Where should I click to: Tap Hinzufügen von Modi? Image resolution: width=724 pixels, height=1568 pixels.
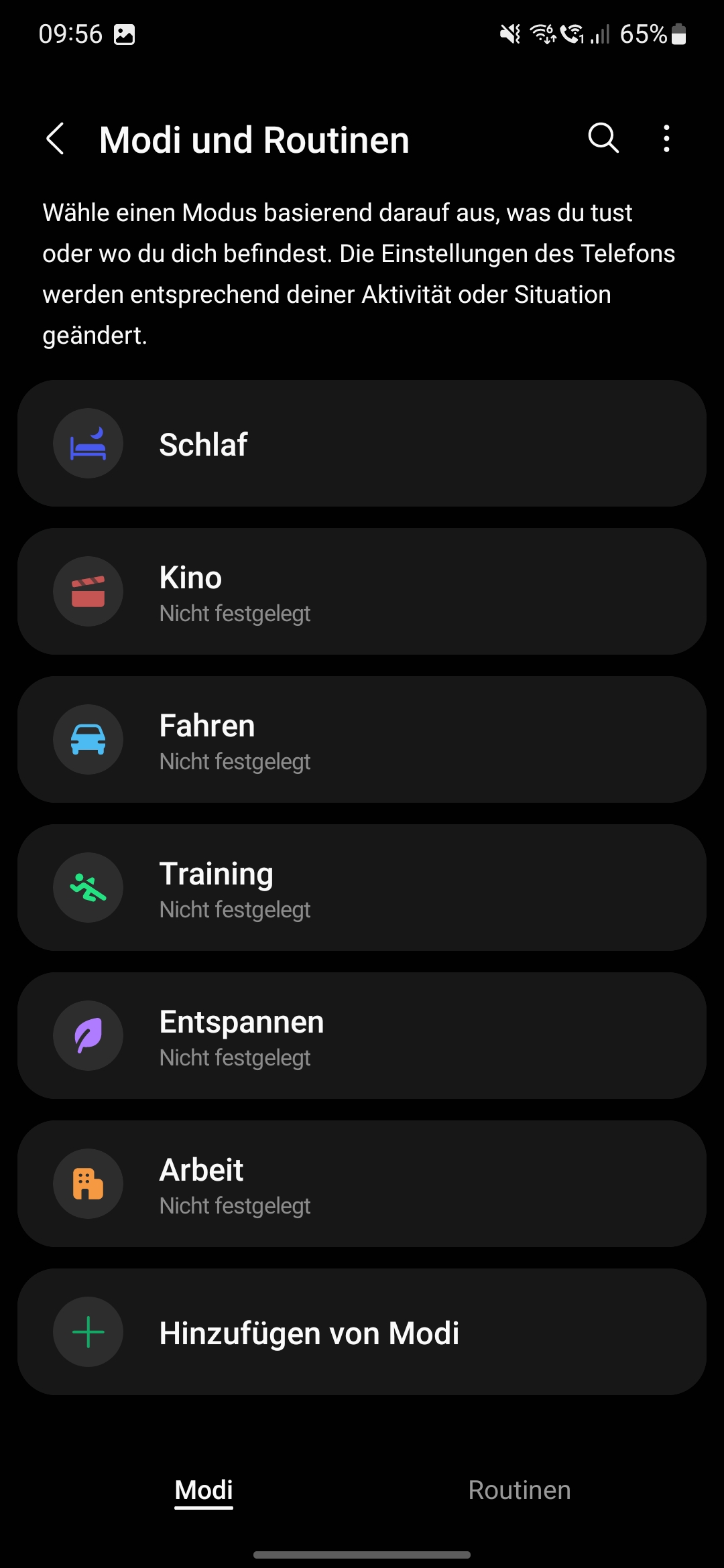[x=362, y=1332]
